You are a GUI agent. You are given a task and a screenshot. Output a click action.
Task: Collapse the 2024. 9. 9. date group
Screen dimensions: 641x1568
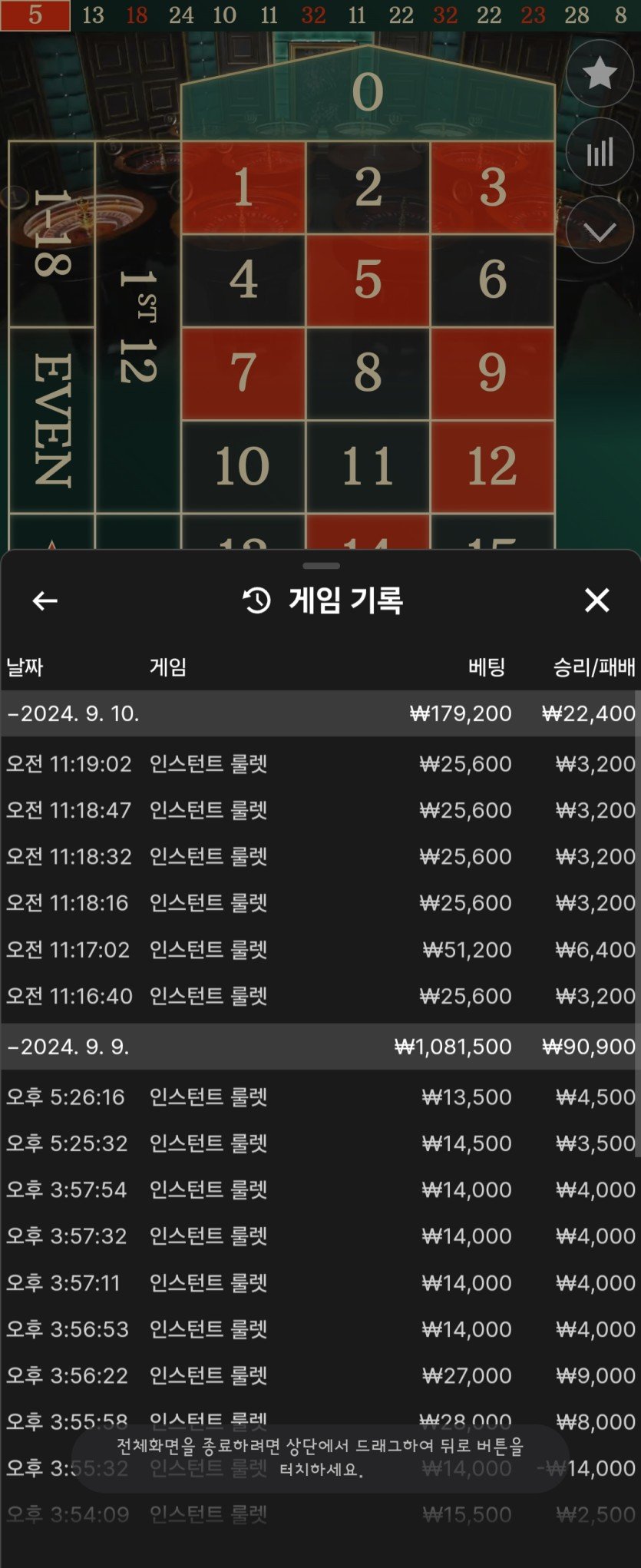[x=68, y=1047]
